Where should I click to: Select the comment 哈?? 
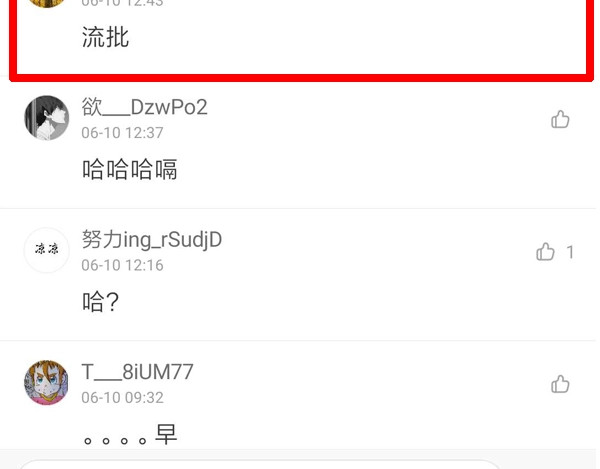(101, 302)
